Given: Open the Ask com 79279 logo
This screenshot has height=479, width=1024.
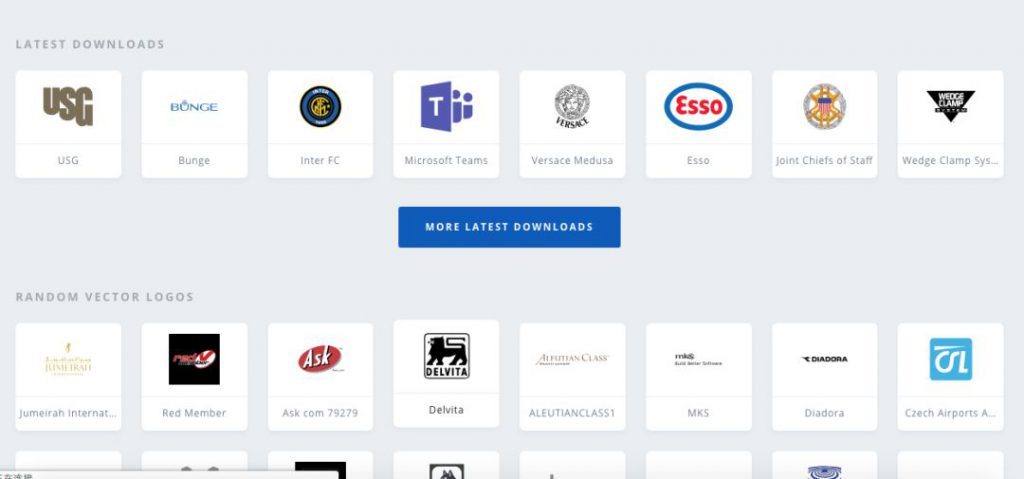Looking at the screenshot, I should click(x=320, y=376).
